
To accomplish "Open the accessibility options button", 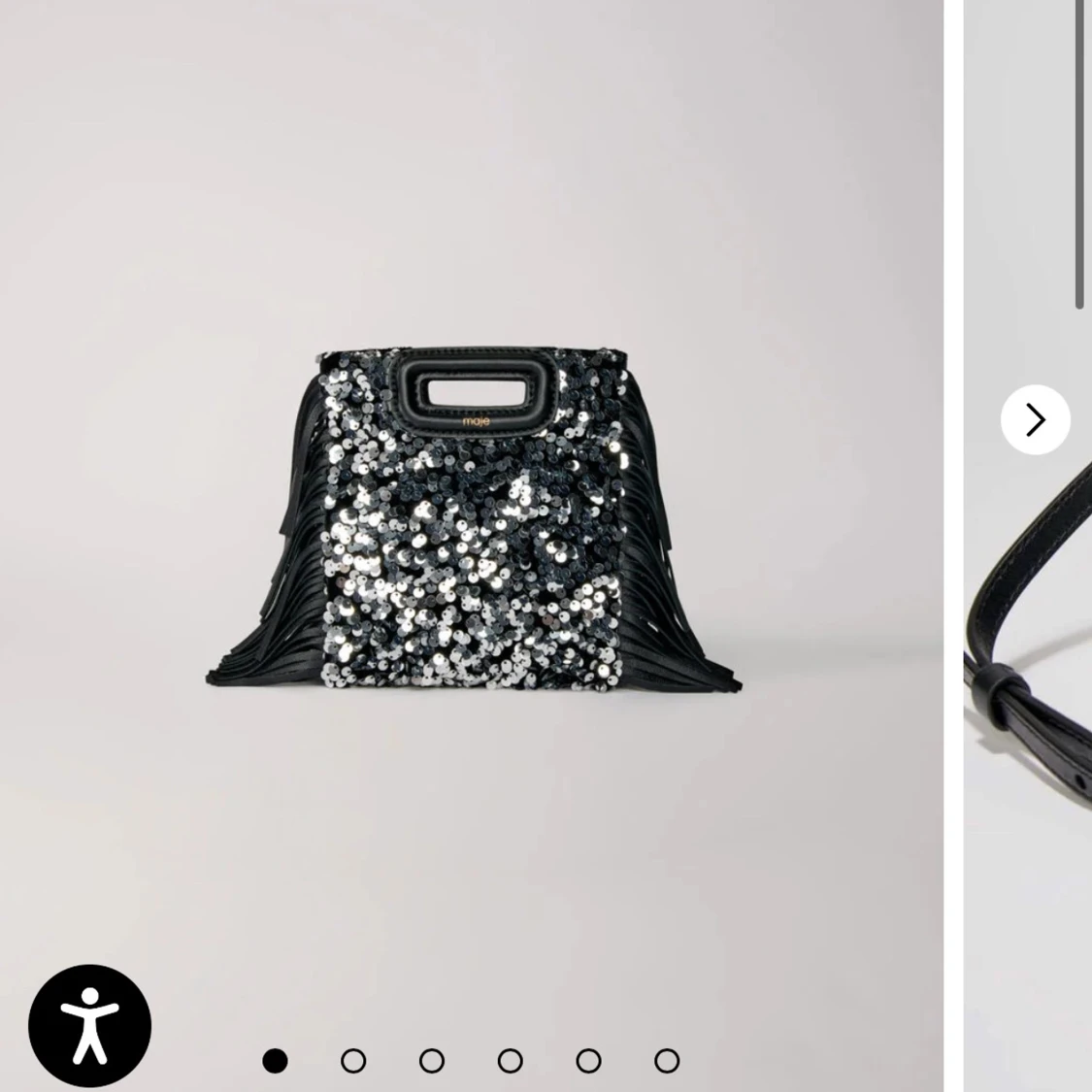I will [89, 1026].
